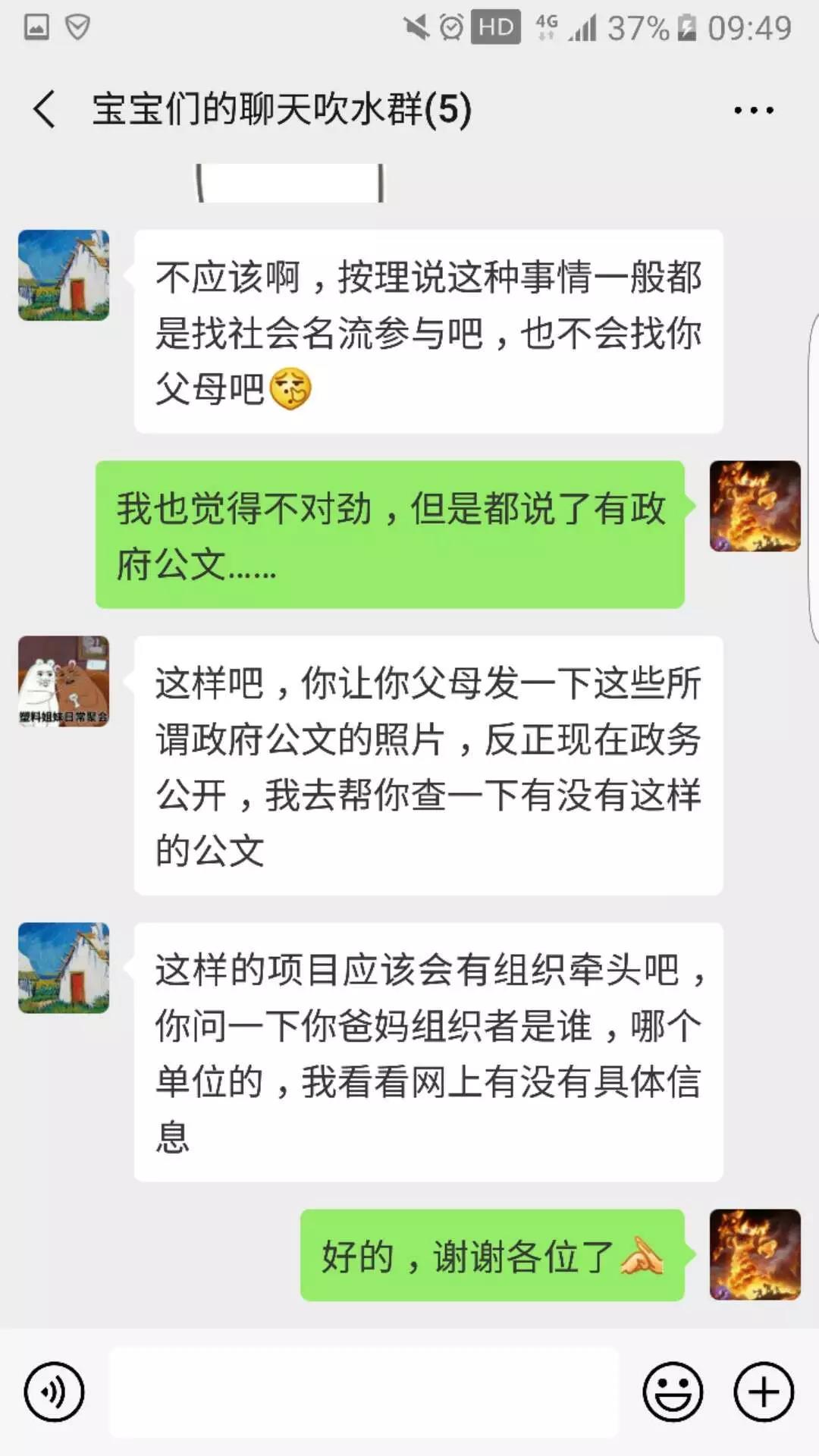Image resolution: width=819 pixels, height=1456 pixels.
Task: Open the group chat details menu
Action: (753, 111)
